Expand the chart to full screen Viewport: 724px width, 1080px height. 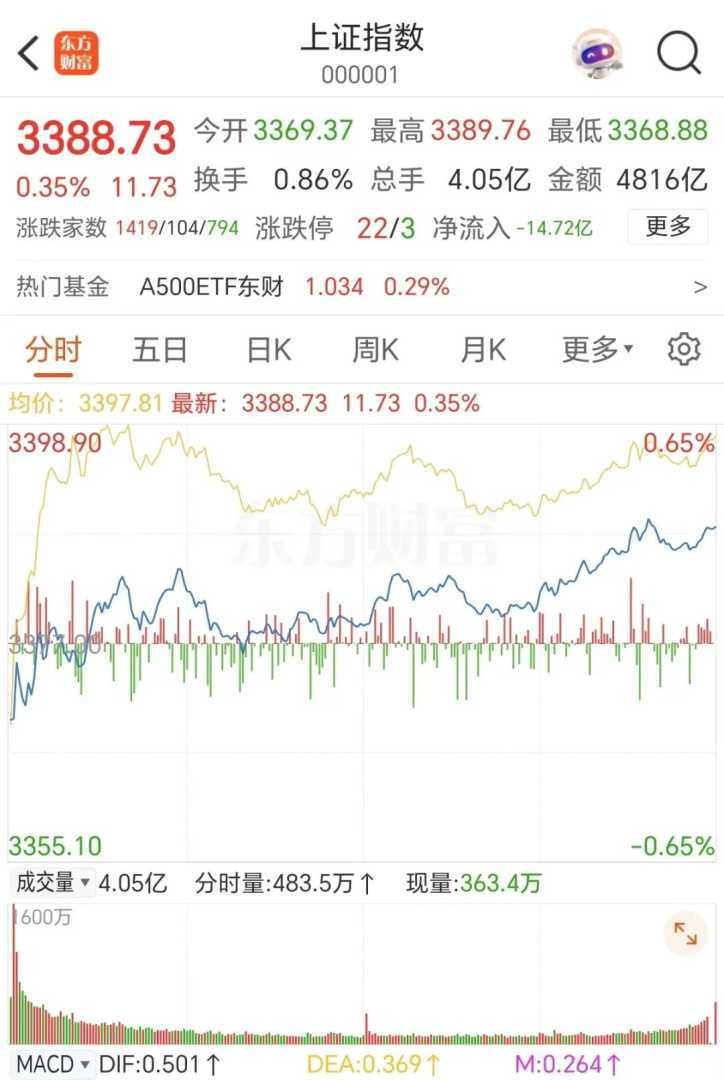click(x=686, y=934)
